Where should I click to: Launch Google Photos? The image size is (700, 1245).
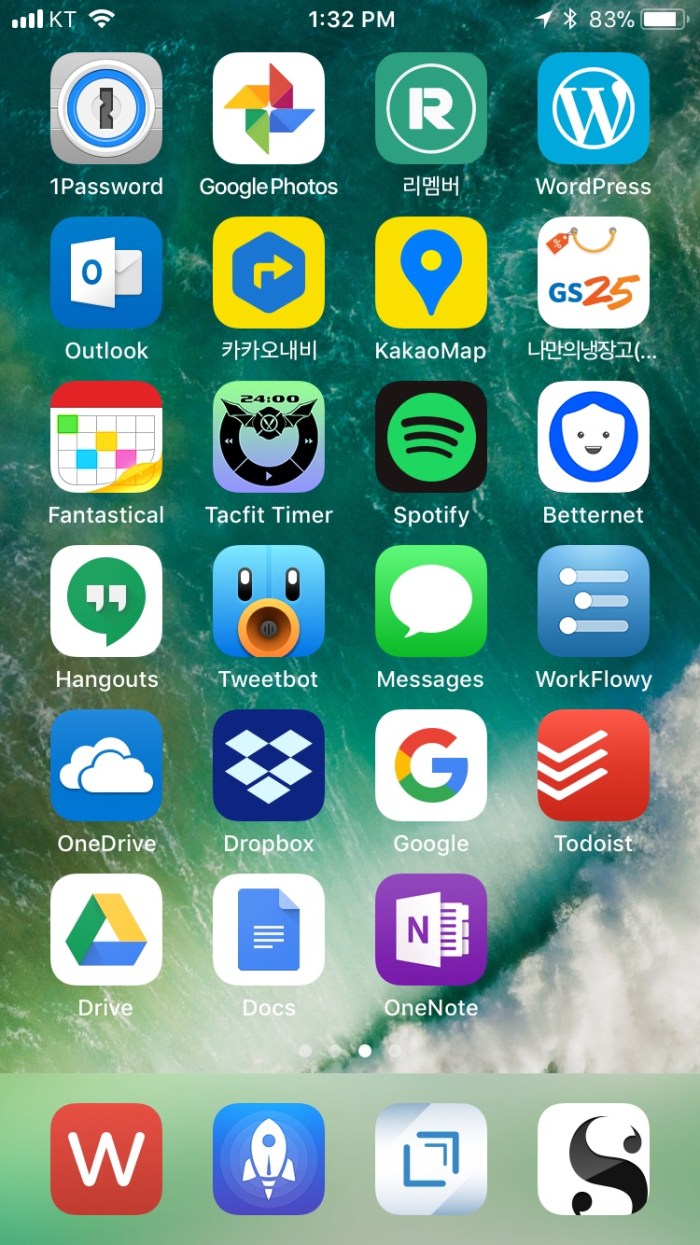pyautogui.click(x=268, y=108)
